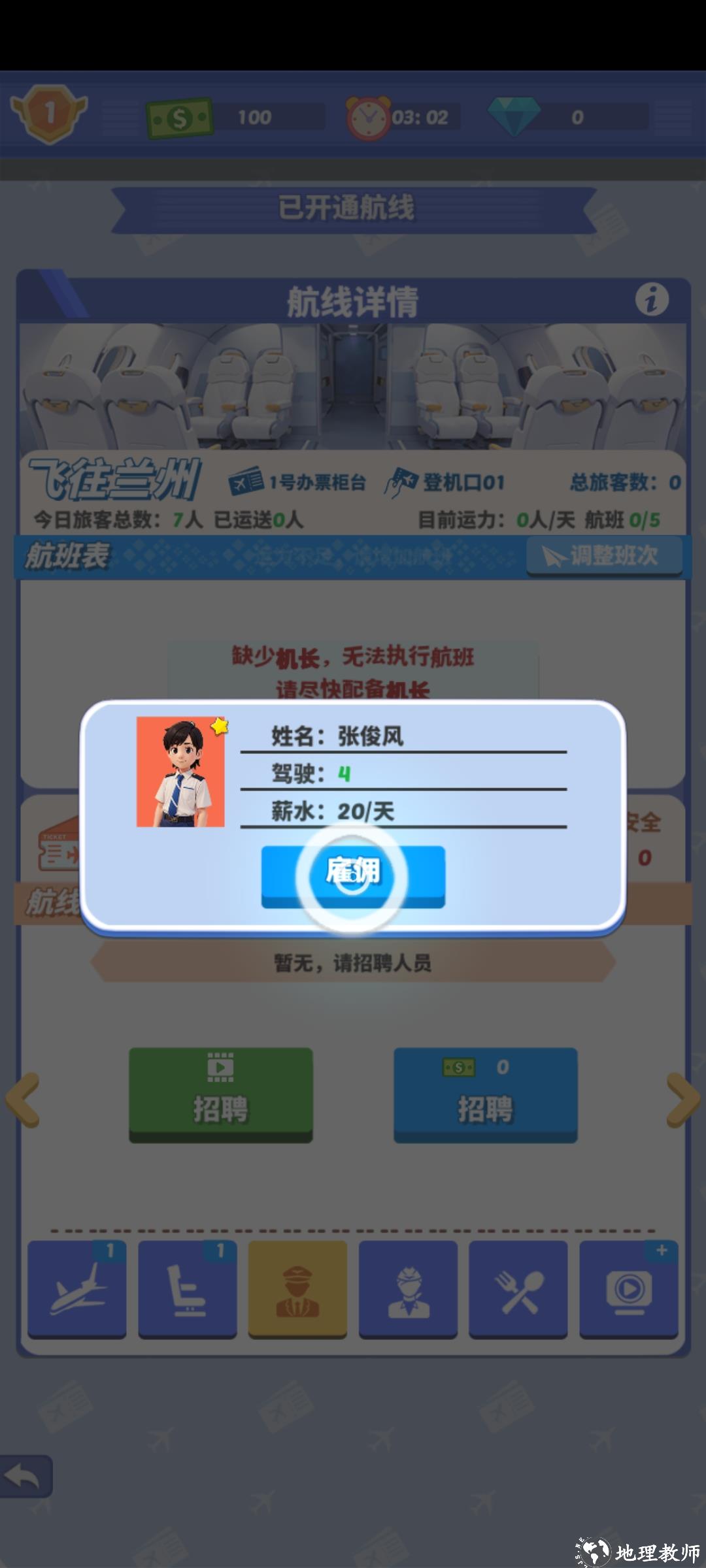Viewport: 706px width, 1568px height.
Task: Tap 调整班次 to adjust flight schedule
Action: tap(604, 556)
